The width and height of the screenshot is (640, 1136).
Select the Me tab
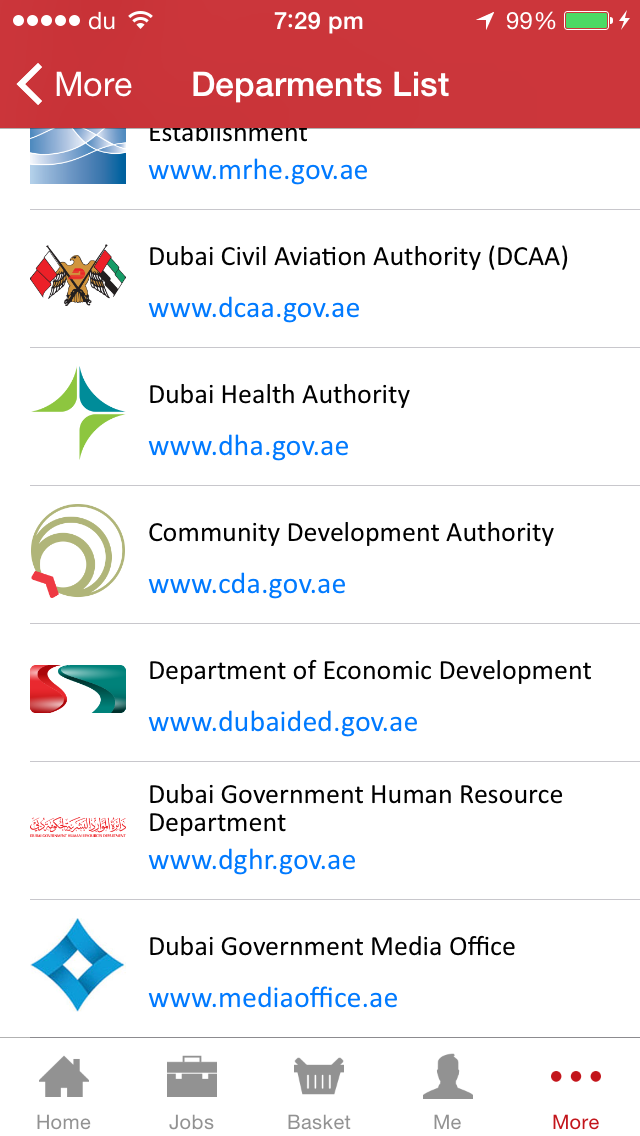(x=447, y=1092)
